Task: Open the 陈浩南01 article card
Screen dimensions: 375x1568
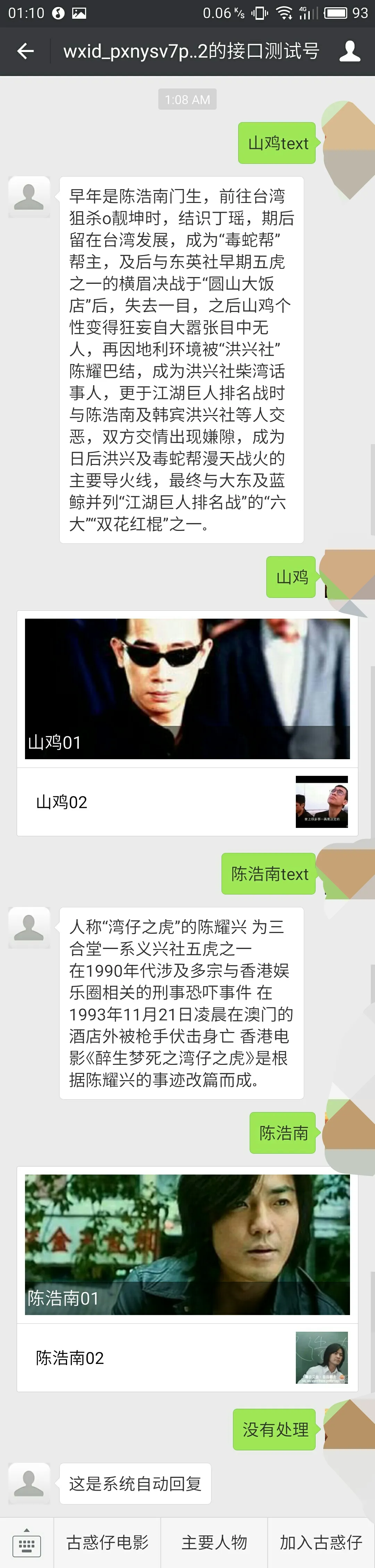Action: tap(187, 1244)
